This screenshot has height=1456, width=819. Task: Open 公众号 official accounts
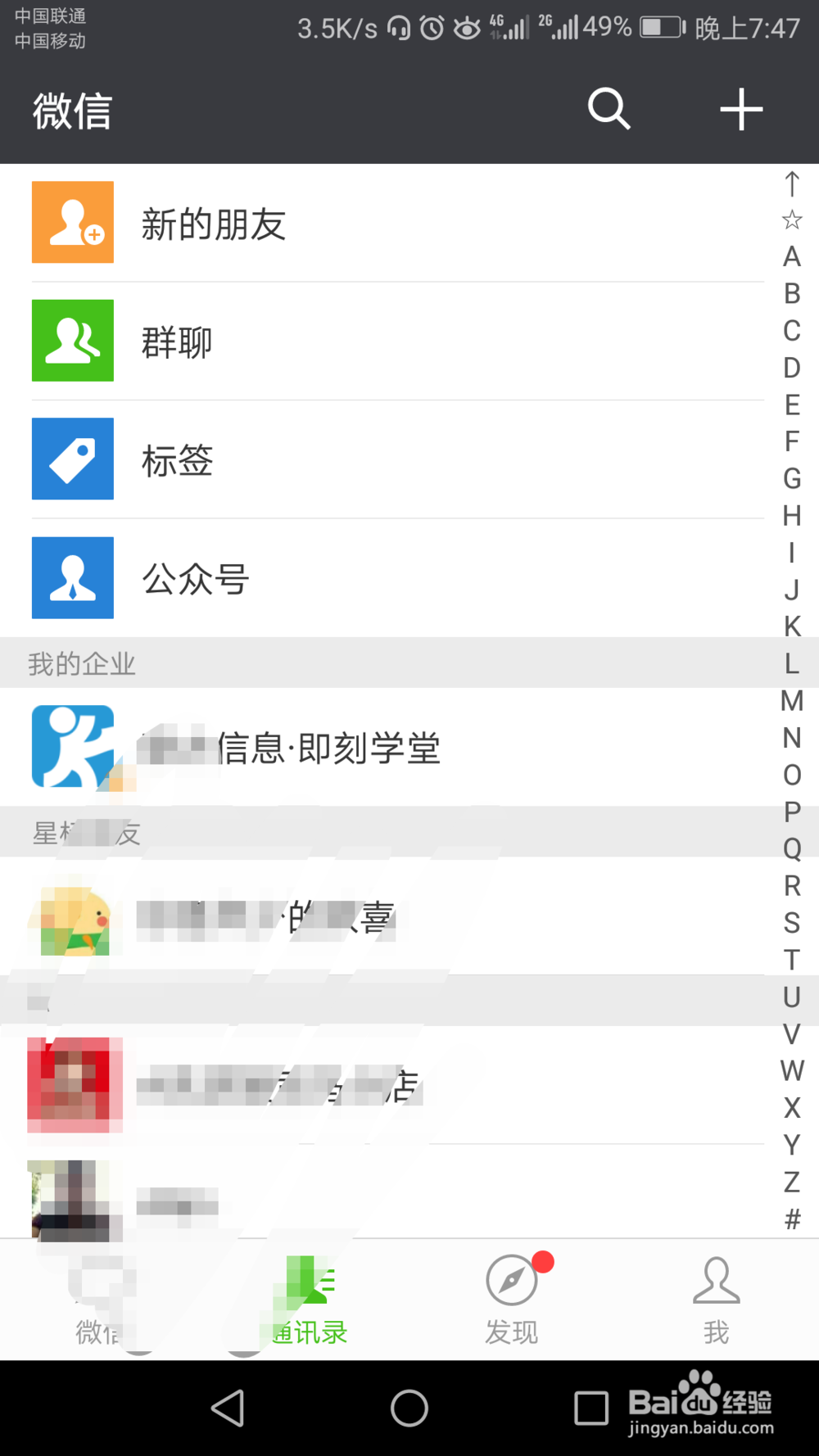(328, 578)
